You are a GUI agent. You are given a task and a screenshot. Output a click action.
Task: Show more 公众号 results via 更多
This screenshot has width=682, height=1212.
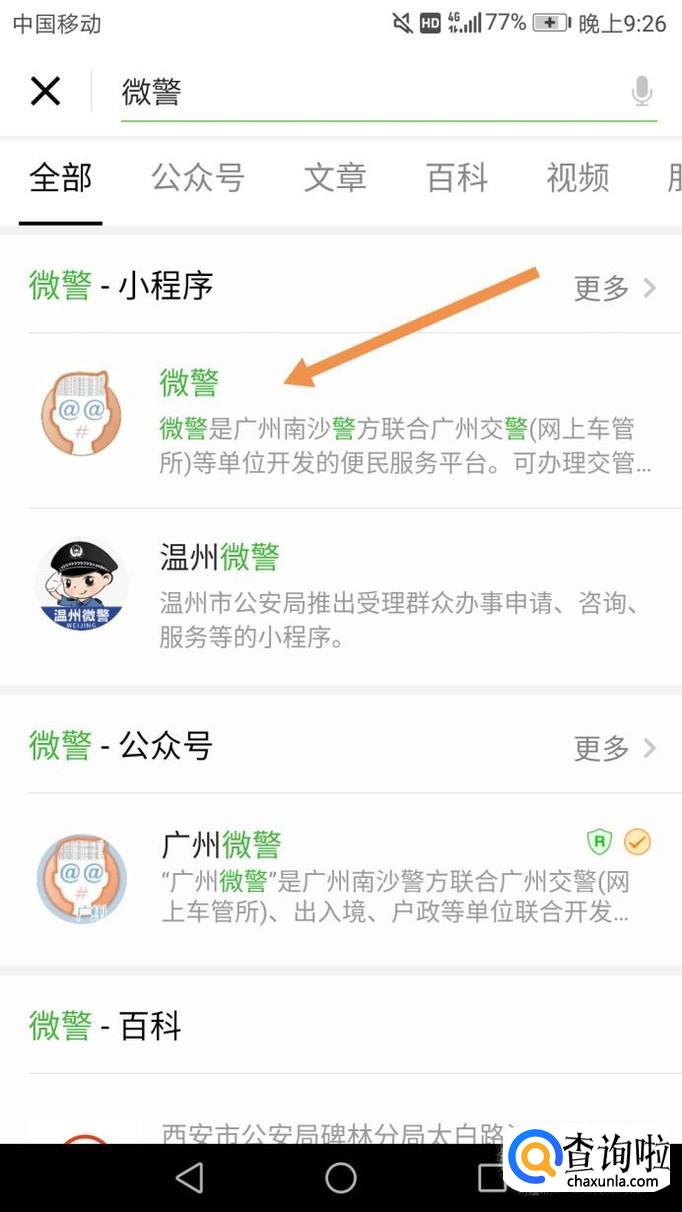[615, 748]
